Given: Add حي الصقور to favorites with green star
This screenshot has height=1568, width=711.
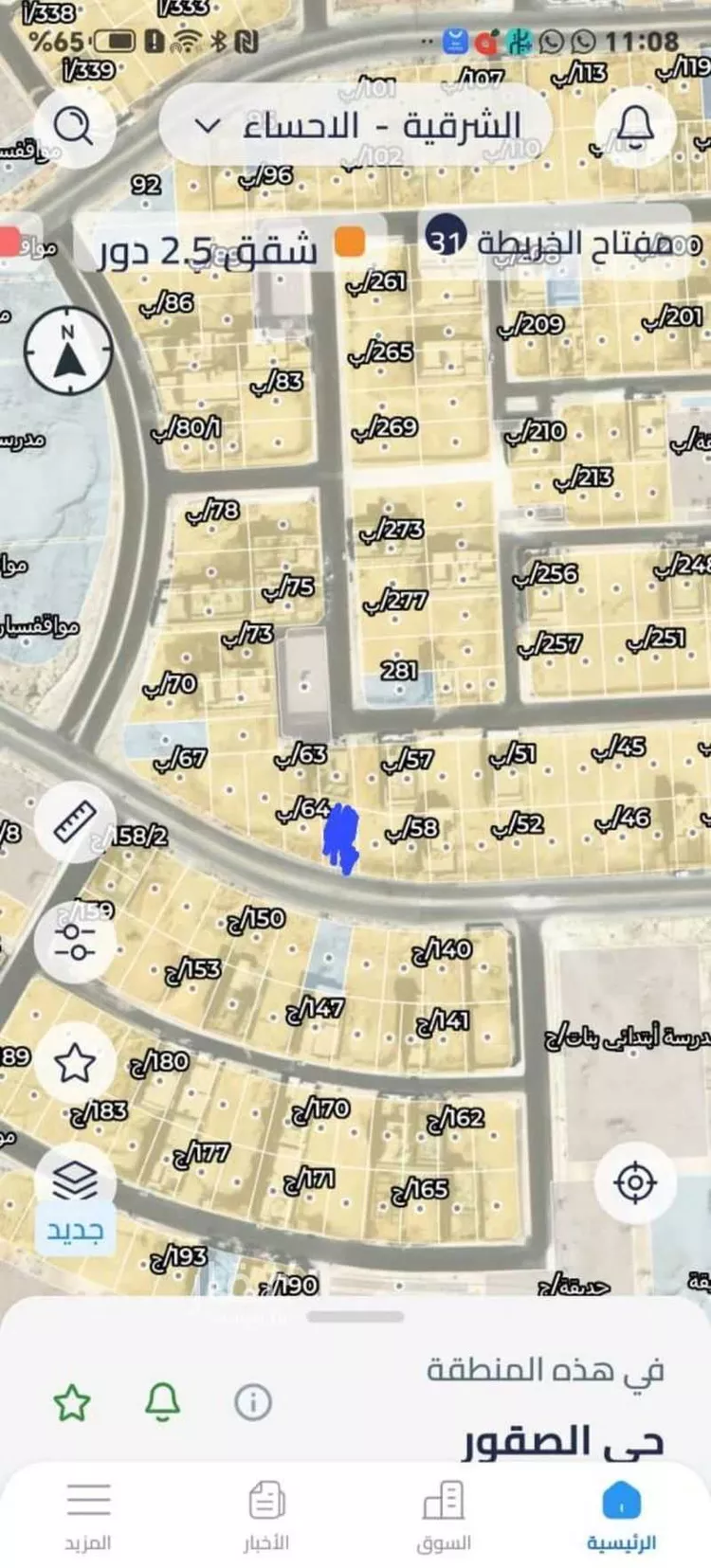Looking at the screenshot, I should (72, 1402).
